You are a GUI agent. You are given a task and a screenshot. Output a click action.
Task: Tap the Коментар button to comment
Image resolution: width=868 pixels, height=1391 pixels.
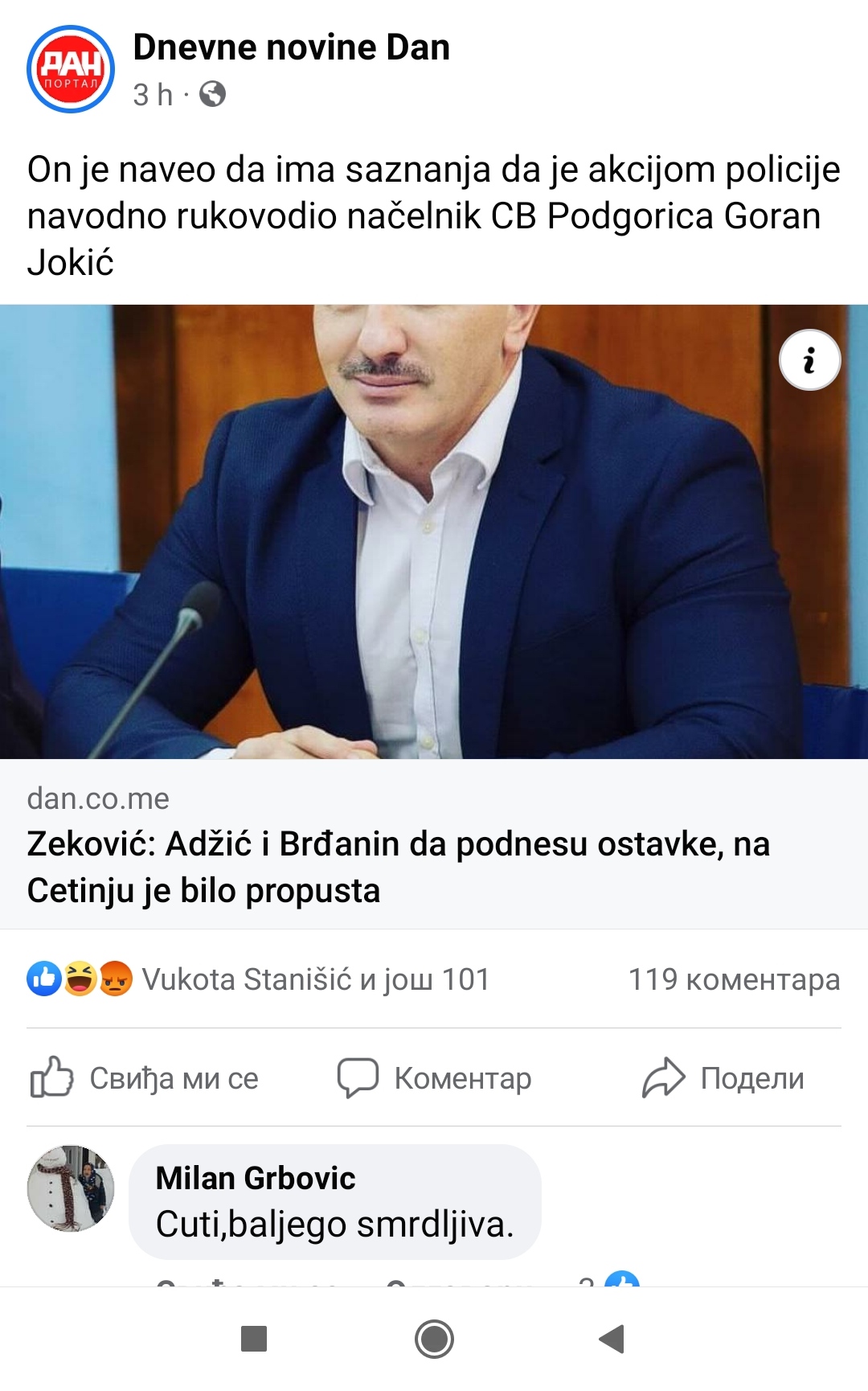point(434,1077)
